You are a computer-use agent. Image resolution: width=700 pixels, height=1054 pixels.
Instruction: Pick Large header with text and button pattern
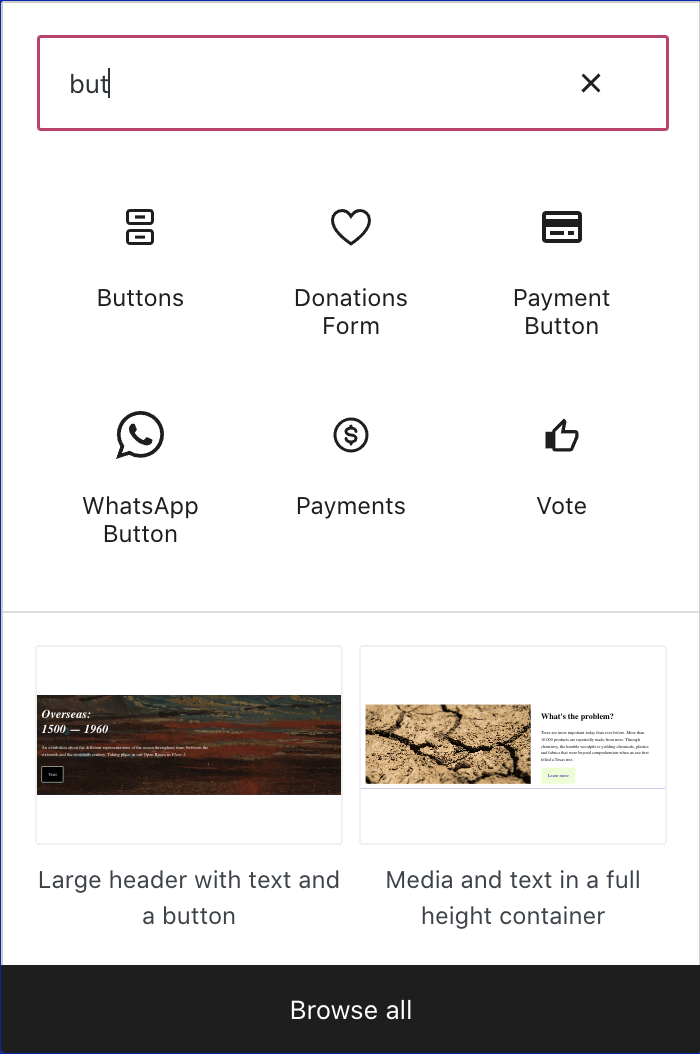click(x=189, y=745)
